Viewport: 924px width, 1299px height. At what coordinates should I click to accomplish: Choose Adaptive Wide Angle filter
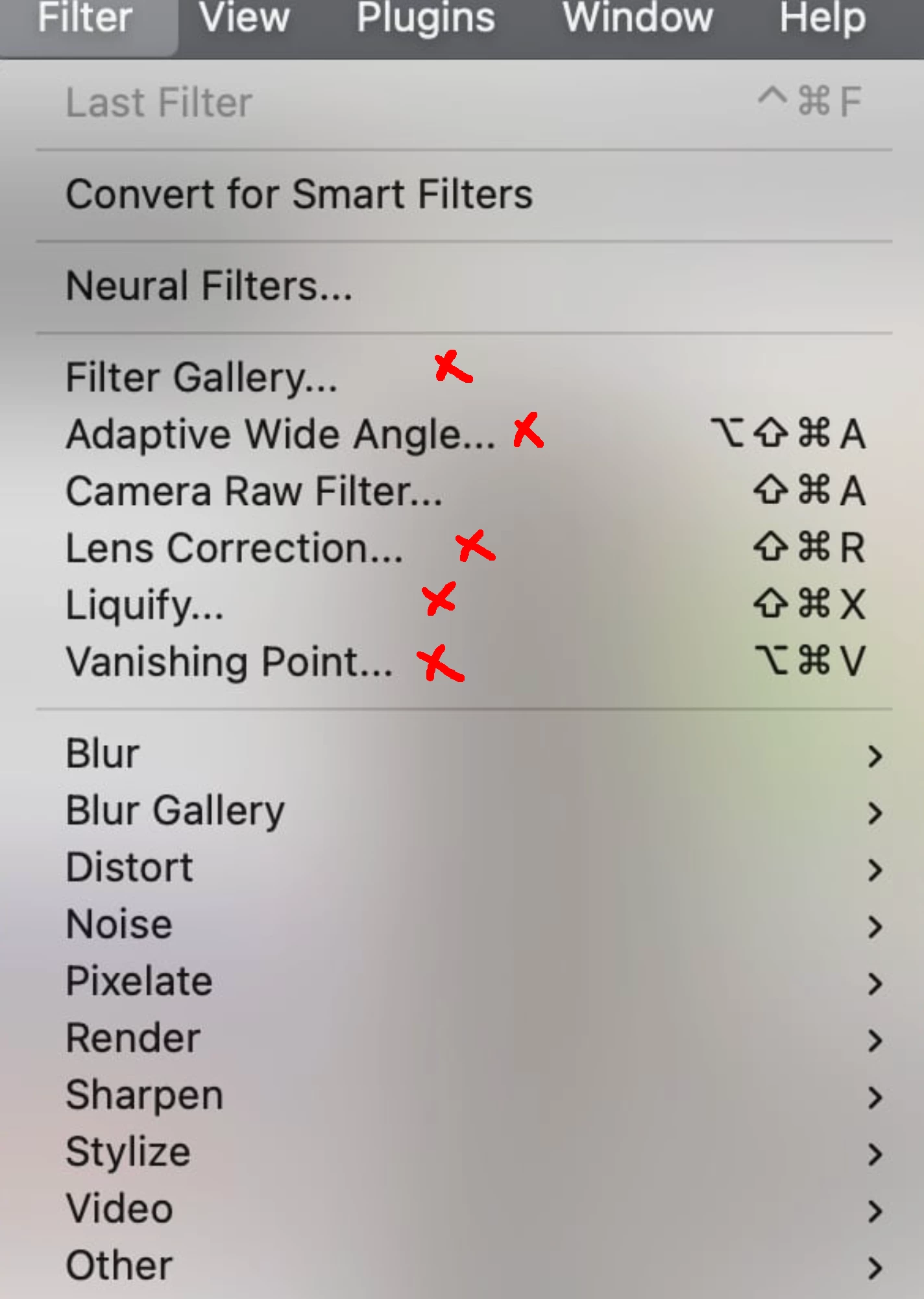(x=280, y=434)
